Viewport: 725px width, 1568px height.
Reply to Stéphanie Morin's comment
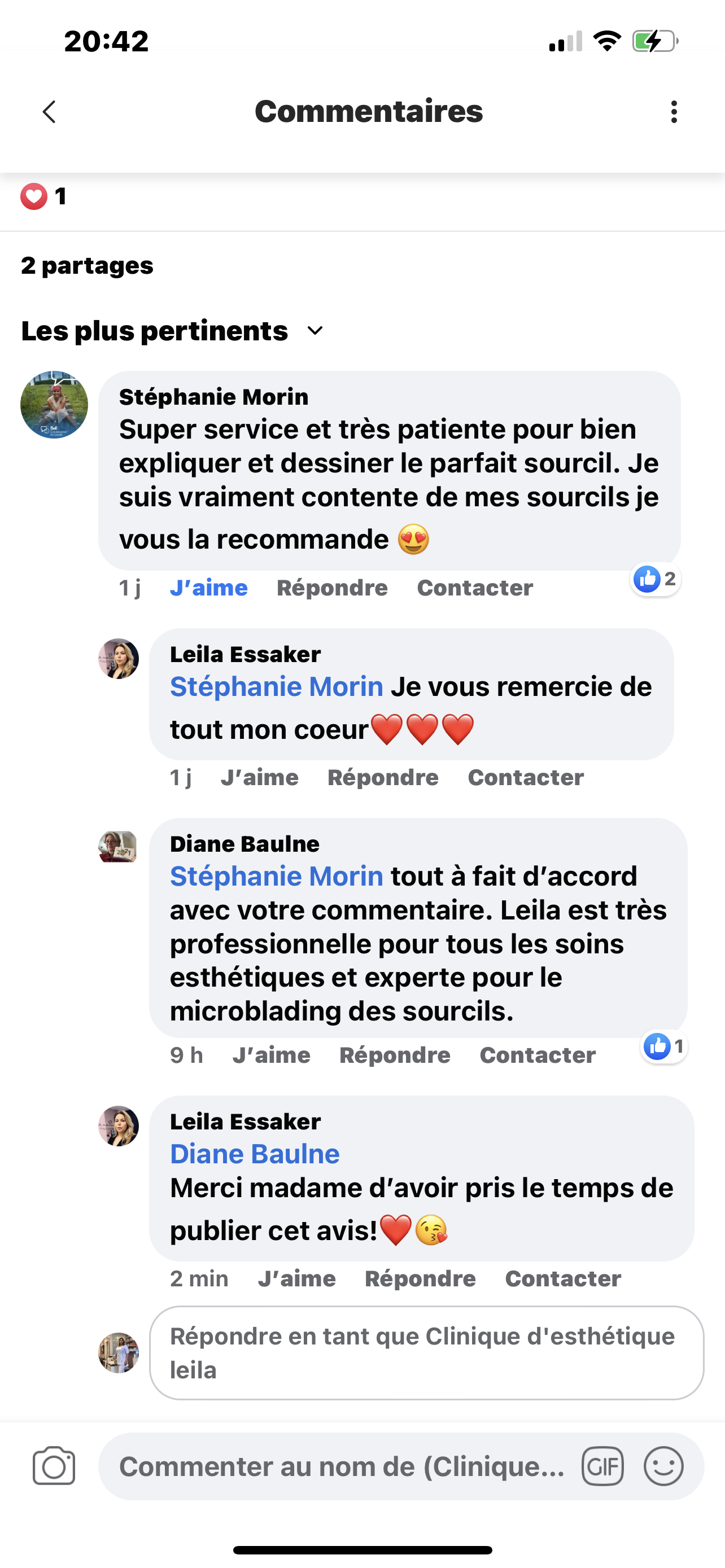pos(332,588)
